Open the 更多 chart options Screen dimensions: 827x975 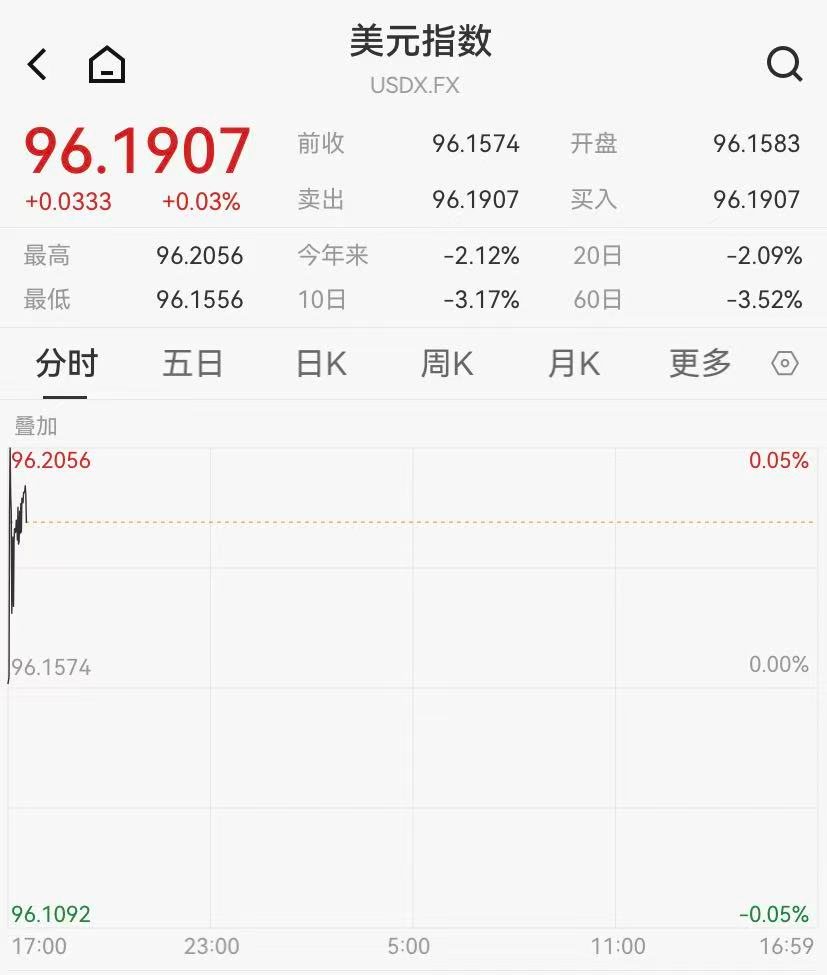700,364
